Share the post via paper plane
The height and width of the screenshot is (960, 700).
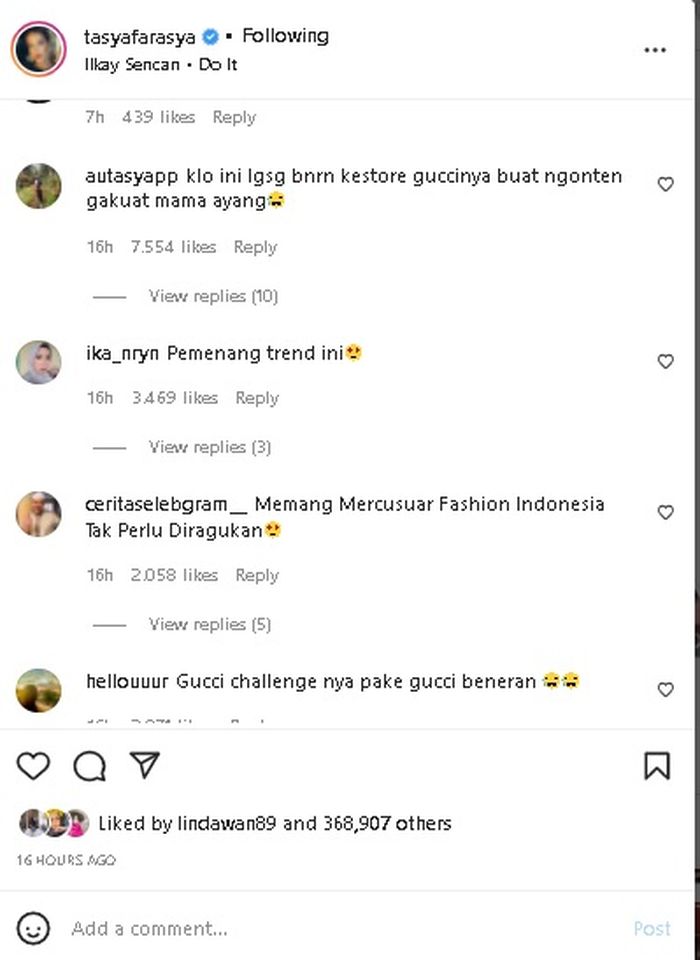pos(145,766)
